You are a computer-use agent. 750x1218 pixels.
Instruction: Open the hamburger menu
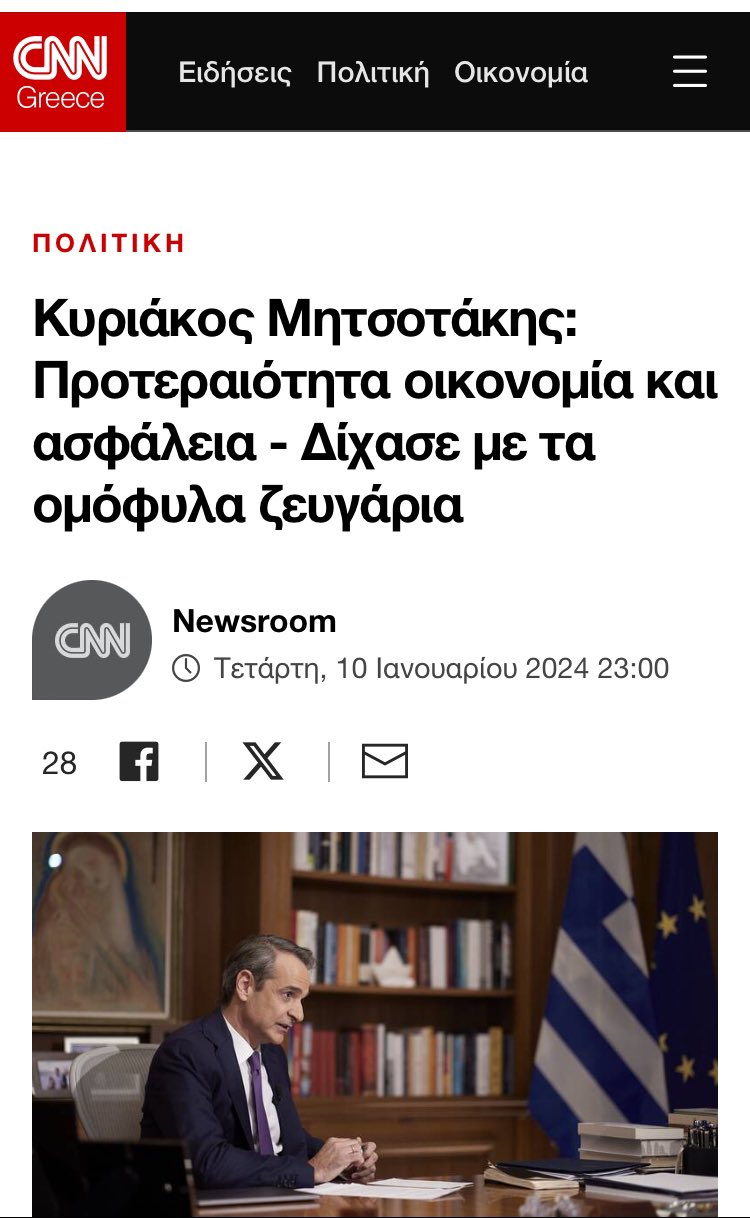pos(690,72)
